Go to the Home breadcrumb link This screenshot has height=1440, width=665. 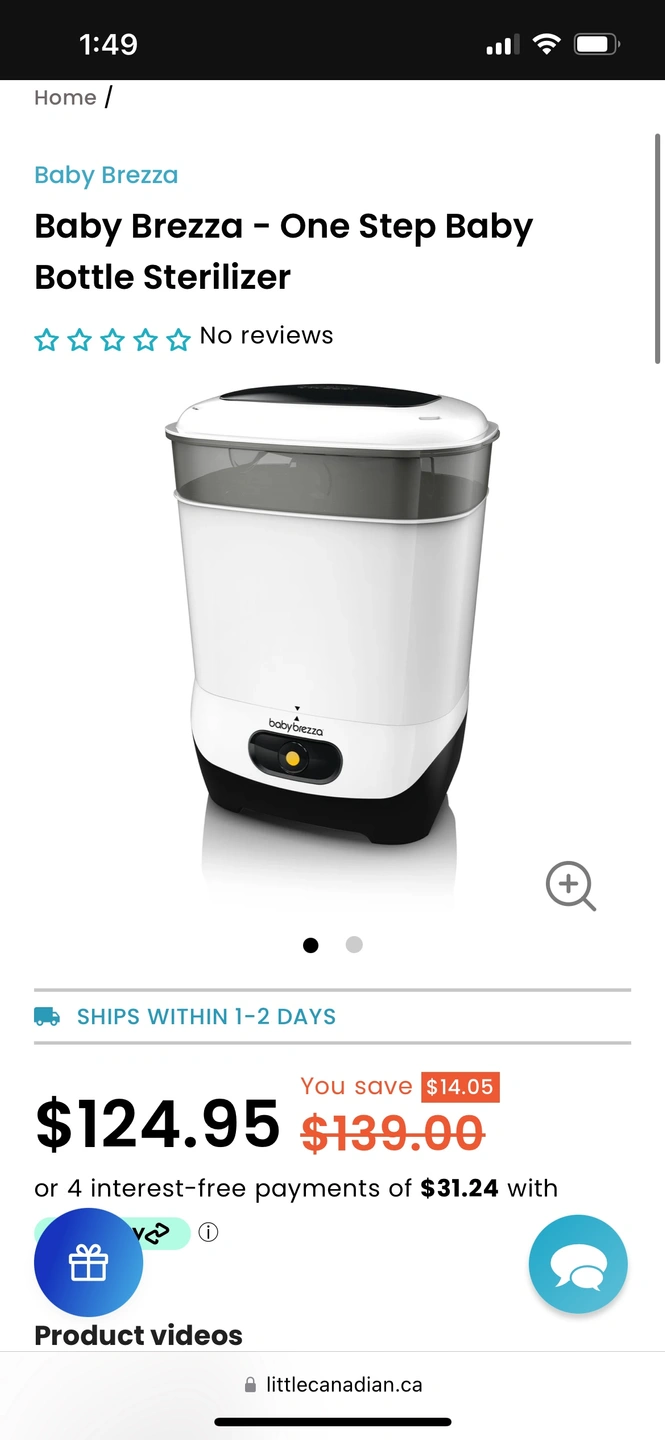65,98
